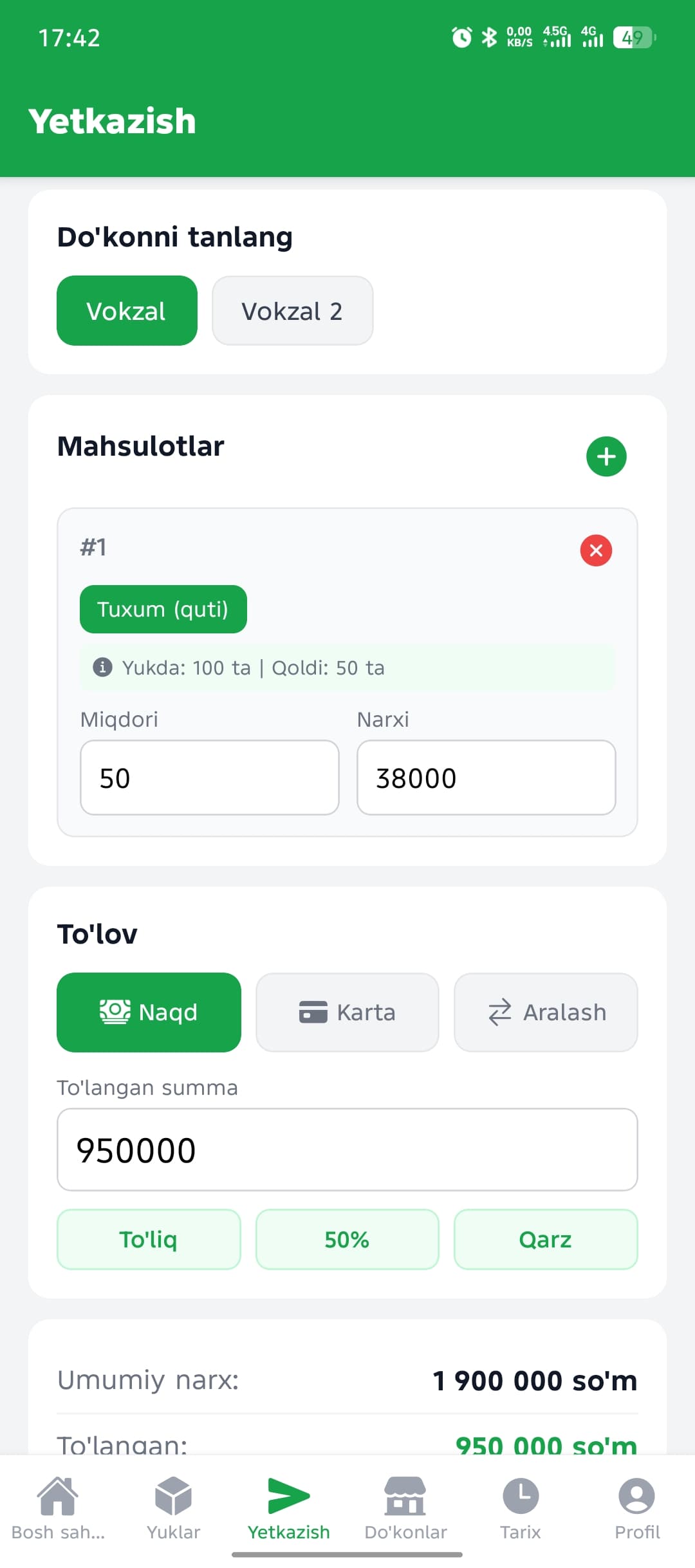Image resolution: width=695 pixels, height=1568 pixels.
Task: Mark payment as Qarz
Action: (545, 1239)
